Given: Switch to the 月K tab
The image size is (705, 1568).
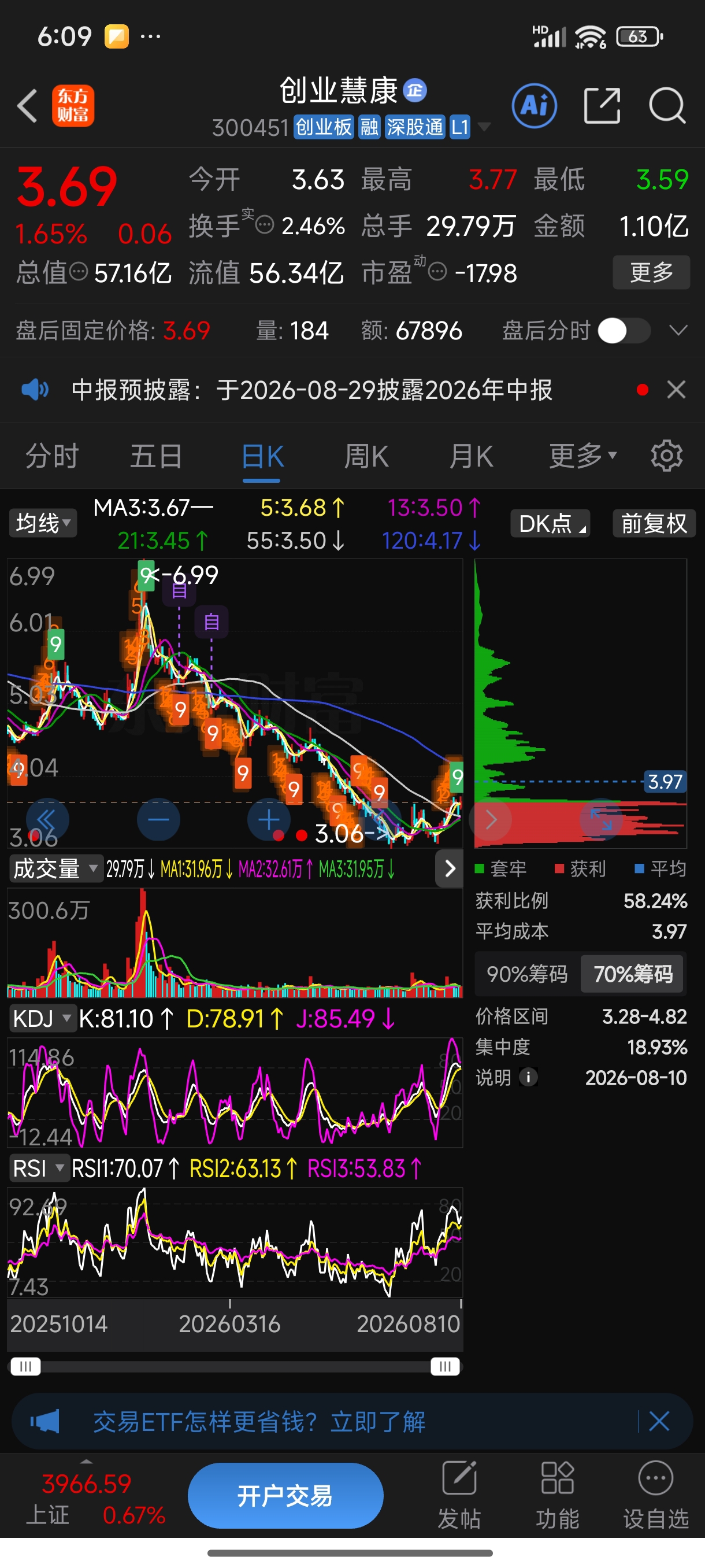Looking at the screenshot, I should (x=471, y=456).
